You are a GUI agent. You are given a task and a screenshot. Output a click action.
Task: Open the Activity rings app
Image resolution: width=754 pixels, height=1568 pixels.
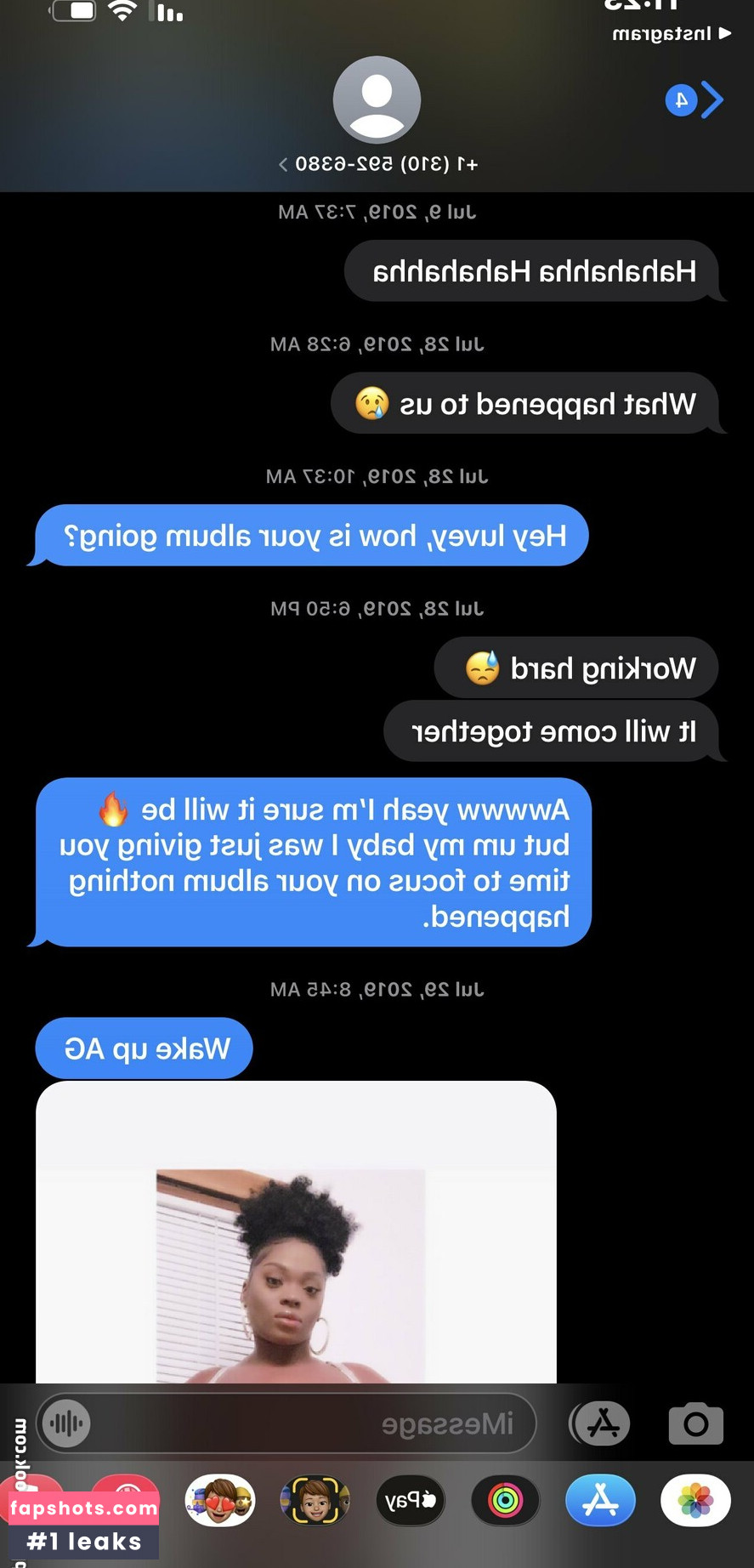coord(505,1501)
